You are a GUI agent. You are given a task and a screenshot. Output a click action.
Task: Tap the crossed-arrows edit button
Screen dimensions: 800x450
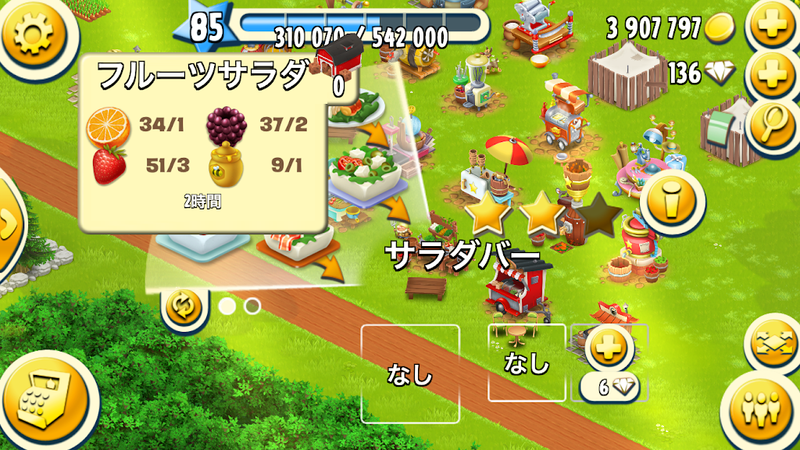click(776, 342)
